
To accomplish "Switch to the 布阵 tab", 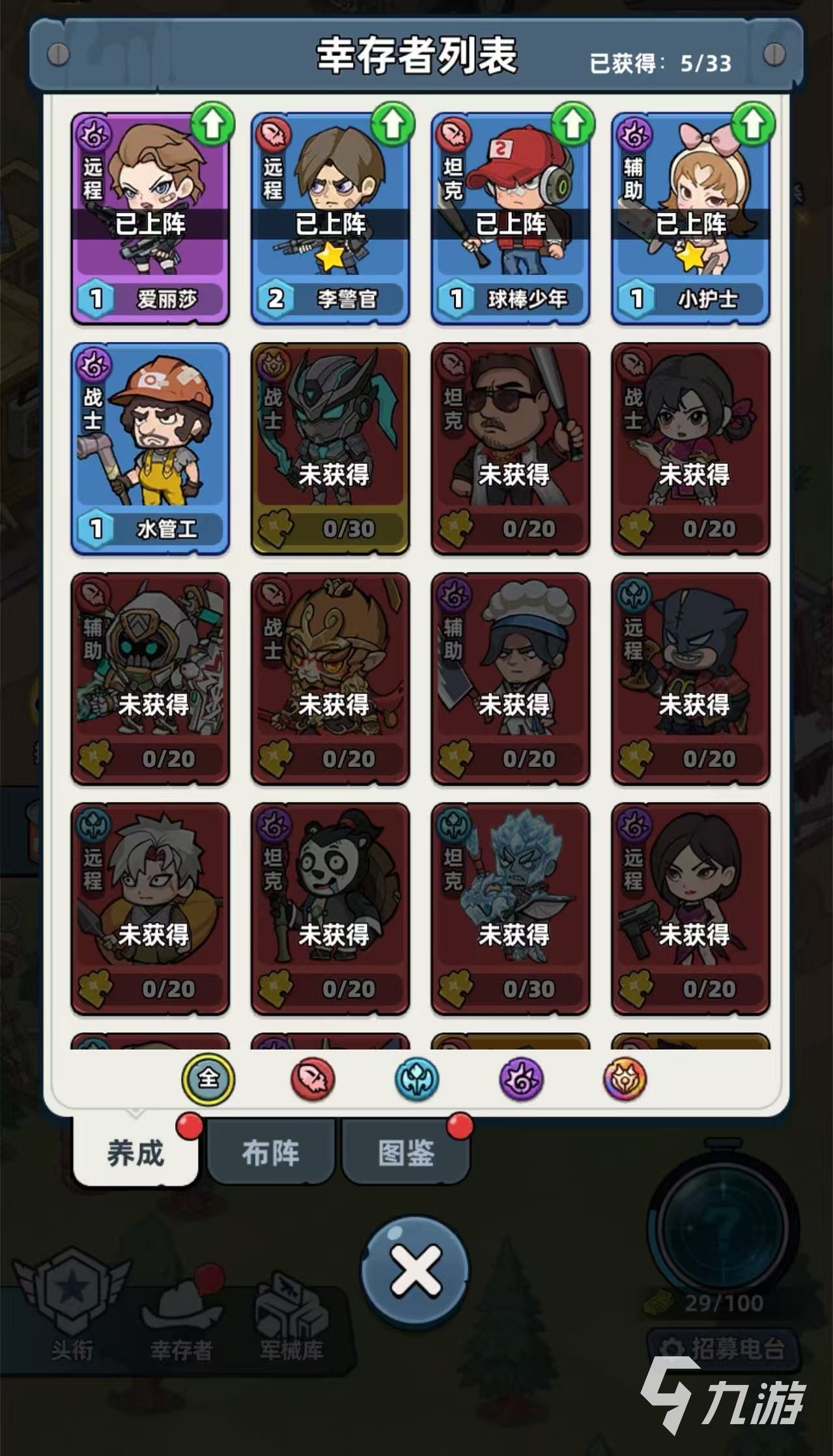I will (x=271, y=1154).
